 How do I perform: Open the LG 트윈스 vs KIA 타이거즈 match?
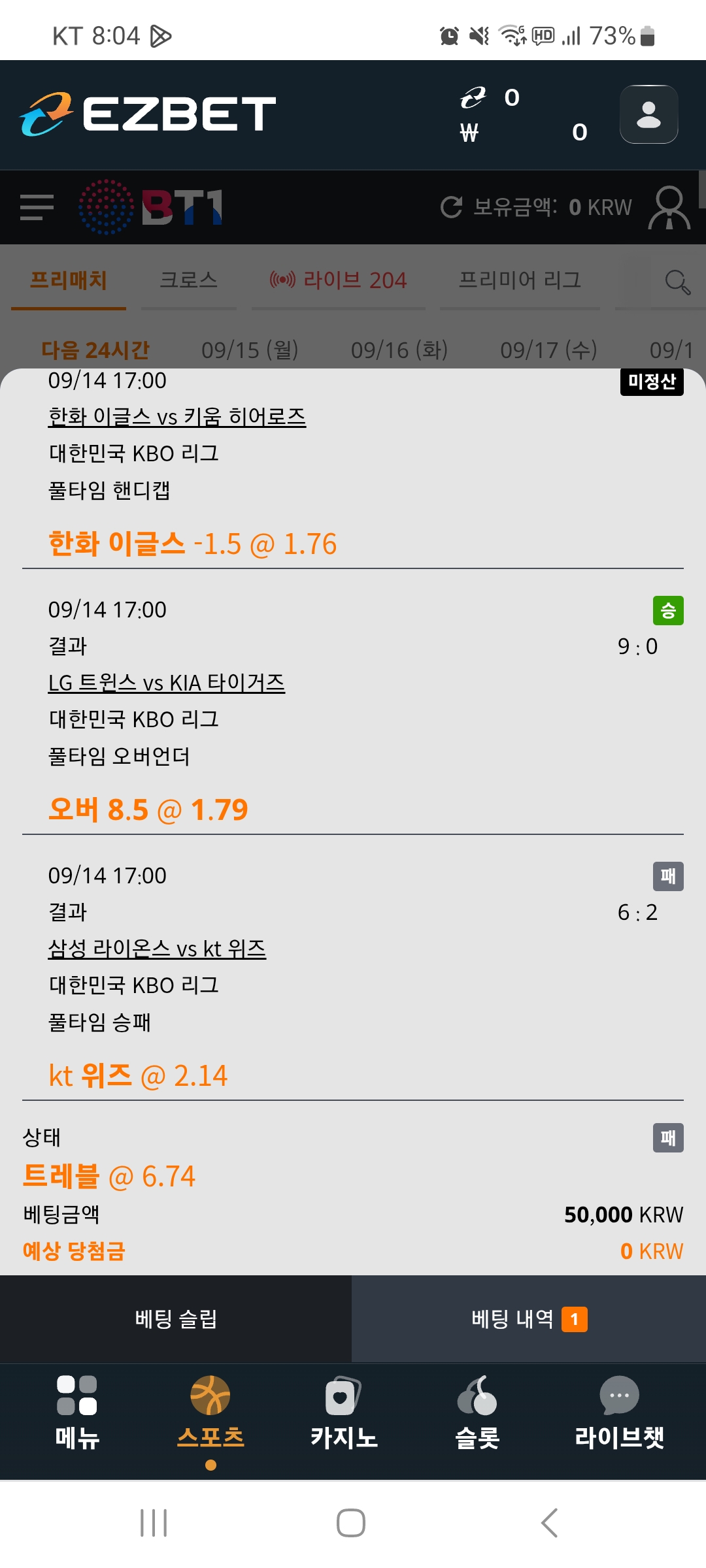click(166, 683)
